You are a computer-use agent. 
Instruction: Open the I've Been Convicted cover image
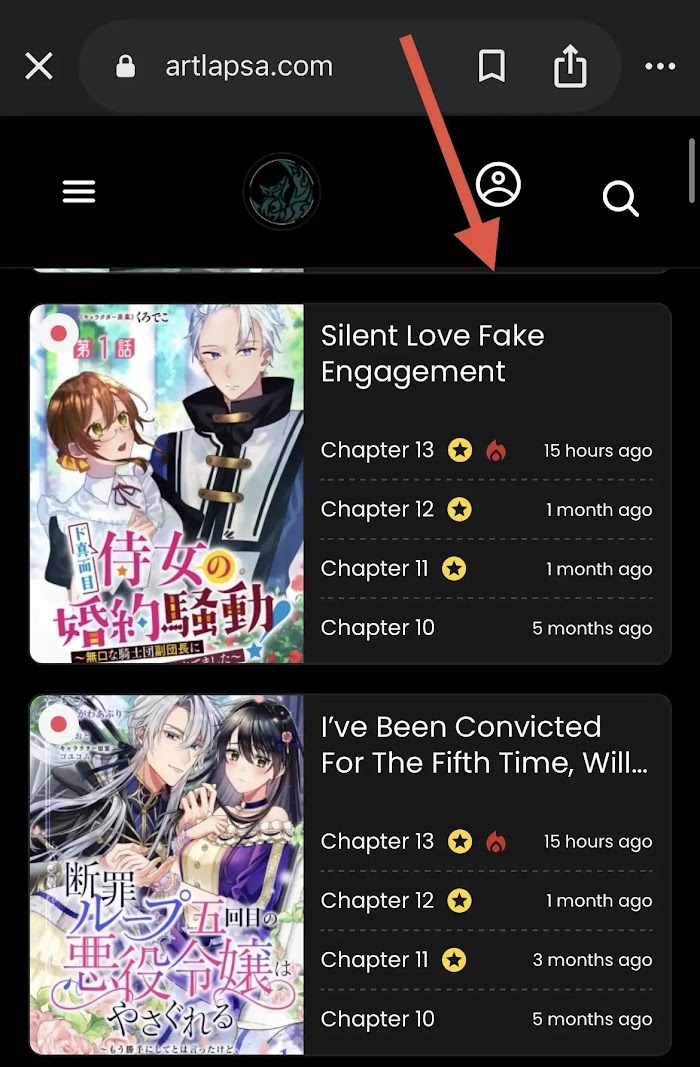click(167, 874)
